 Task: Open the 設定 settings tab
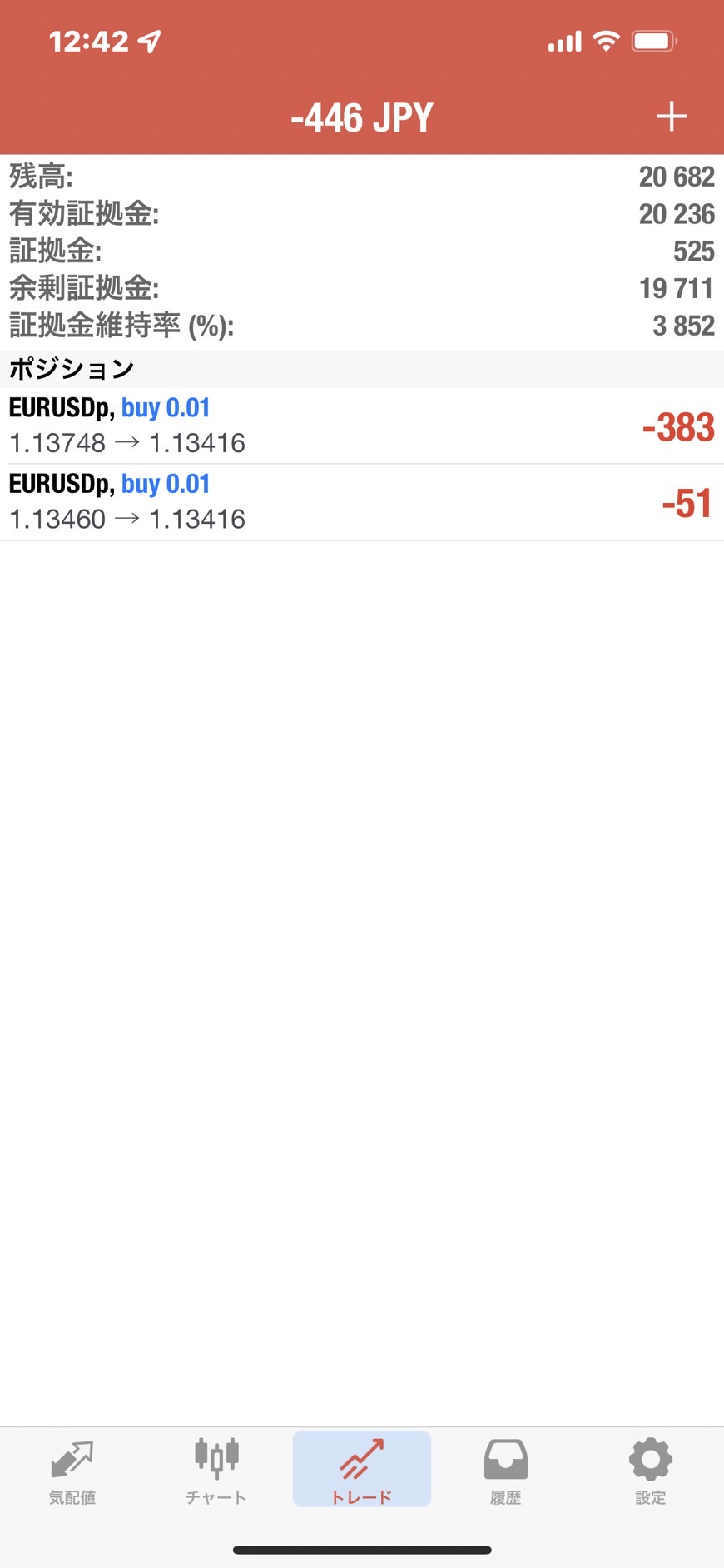[x=651, y=1471]
